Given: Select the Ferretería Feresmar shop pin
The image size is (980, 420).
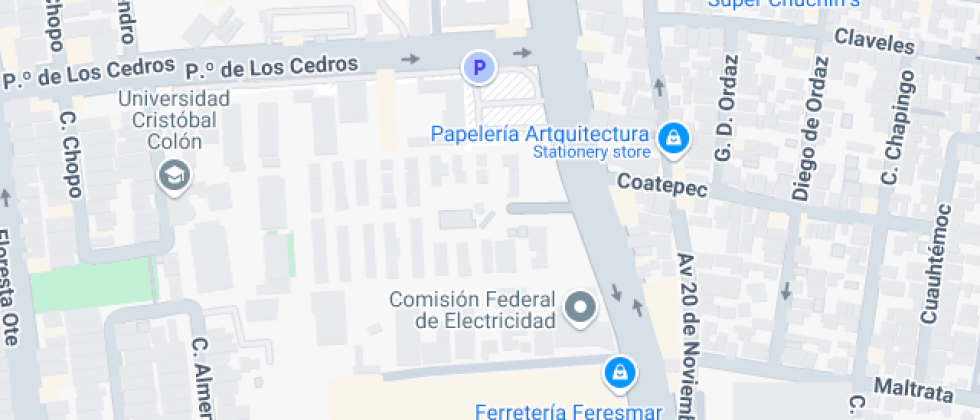Looking at the screenshot, I should click(620, 374).
